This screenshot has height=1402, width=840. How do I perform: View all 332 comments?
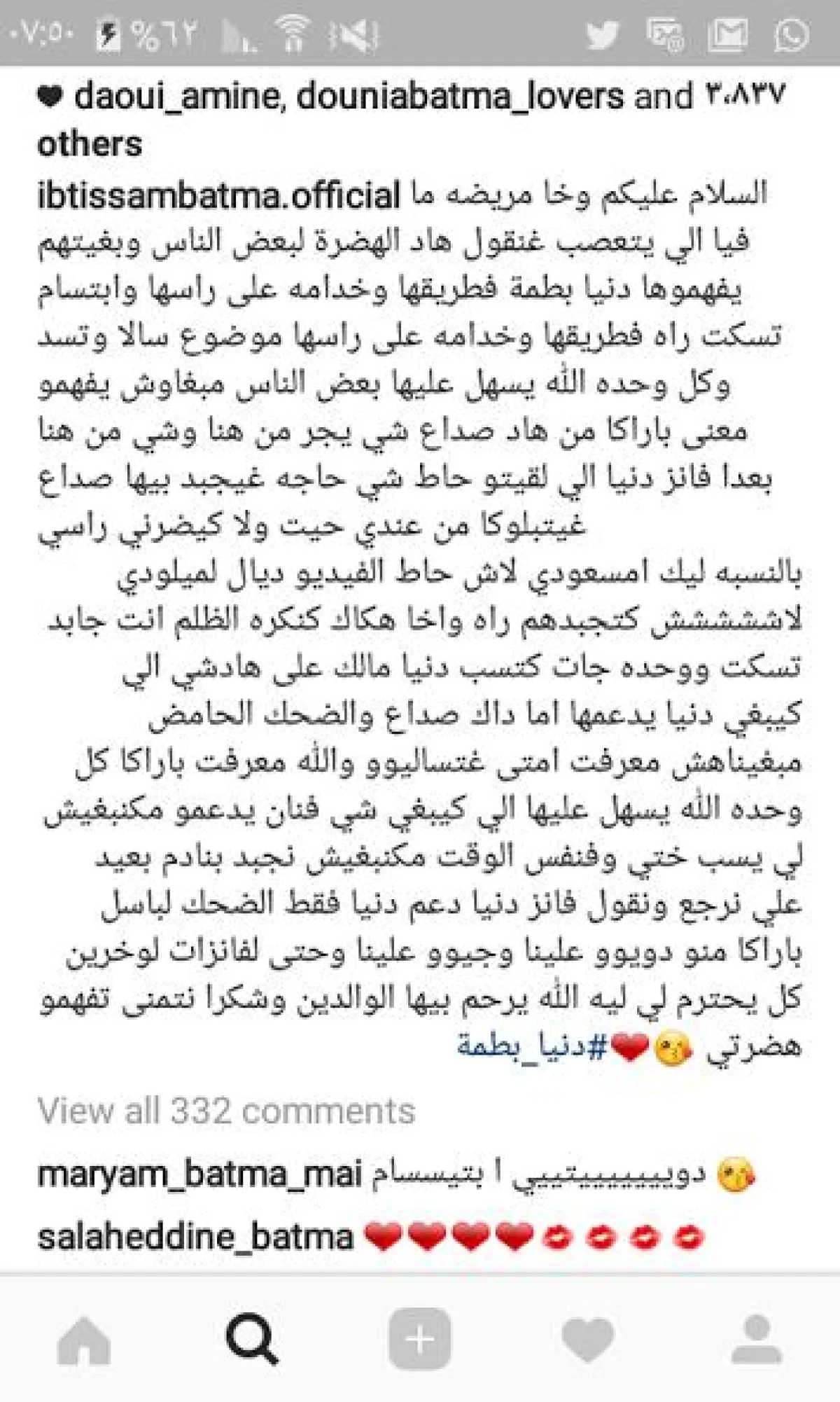[x=226, y=1111]
